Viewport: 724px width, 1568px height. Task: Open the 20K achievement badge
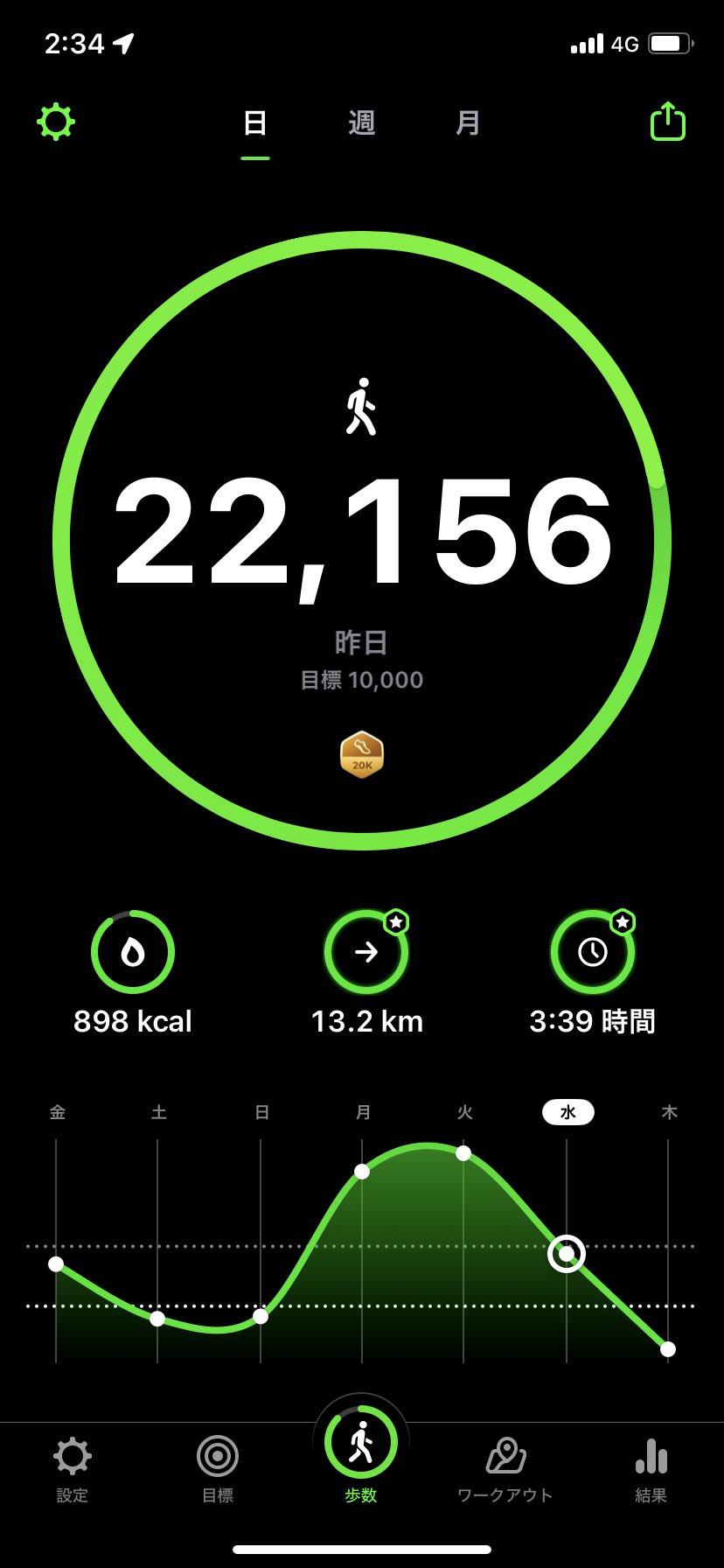(362, 754)
